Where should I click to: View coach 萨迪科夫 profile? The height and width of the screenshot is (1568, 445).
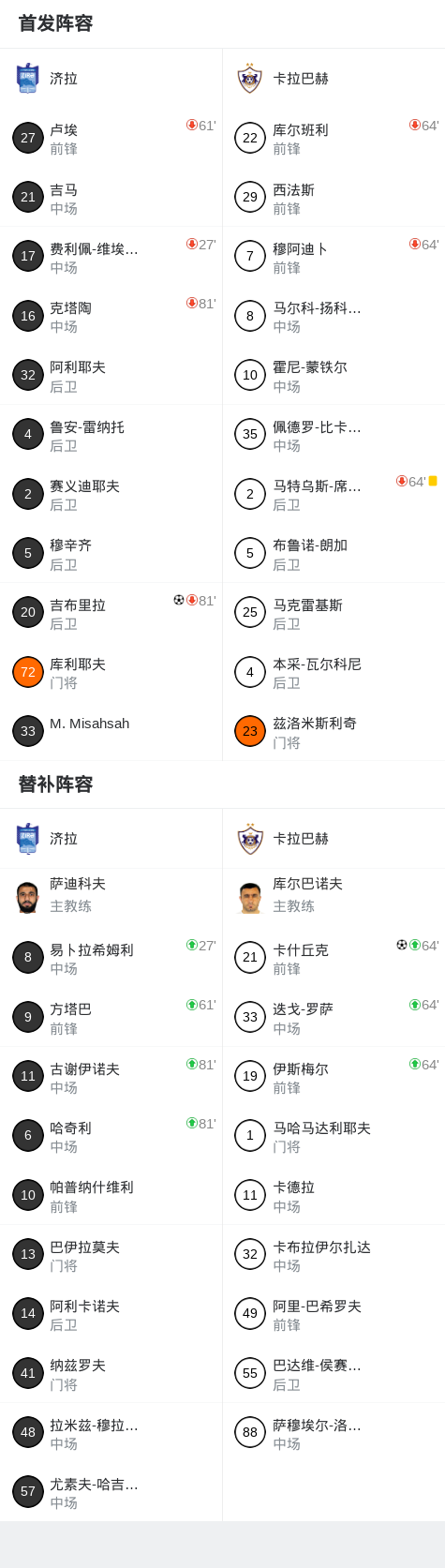[x=111, y=897]
